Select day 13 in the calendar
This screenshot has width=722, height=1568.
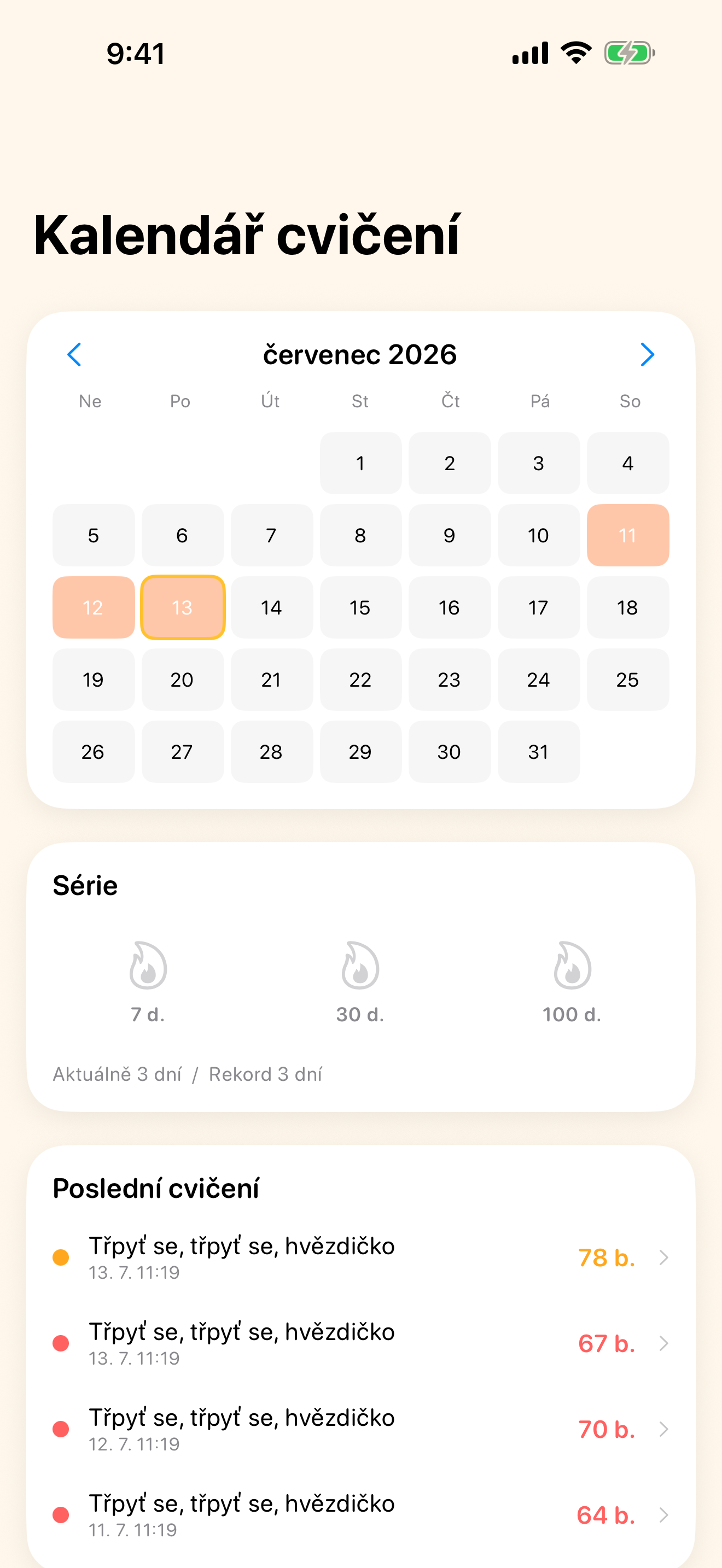click(183, 607)
